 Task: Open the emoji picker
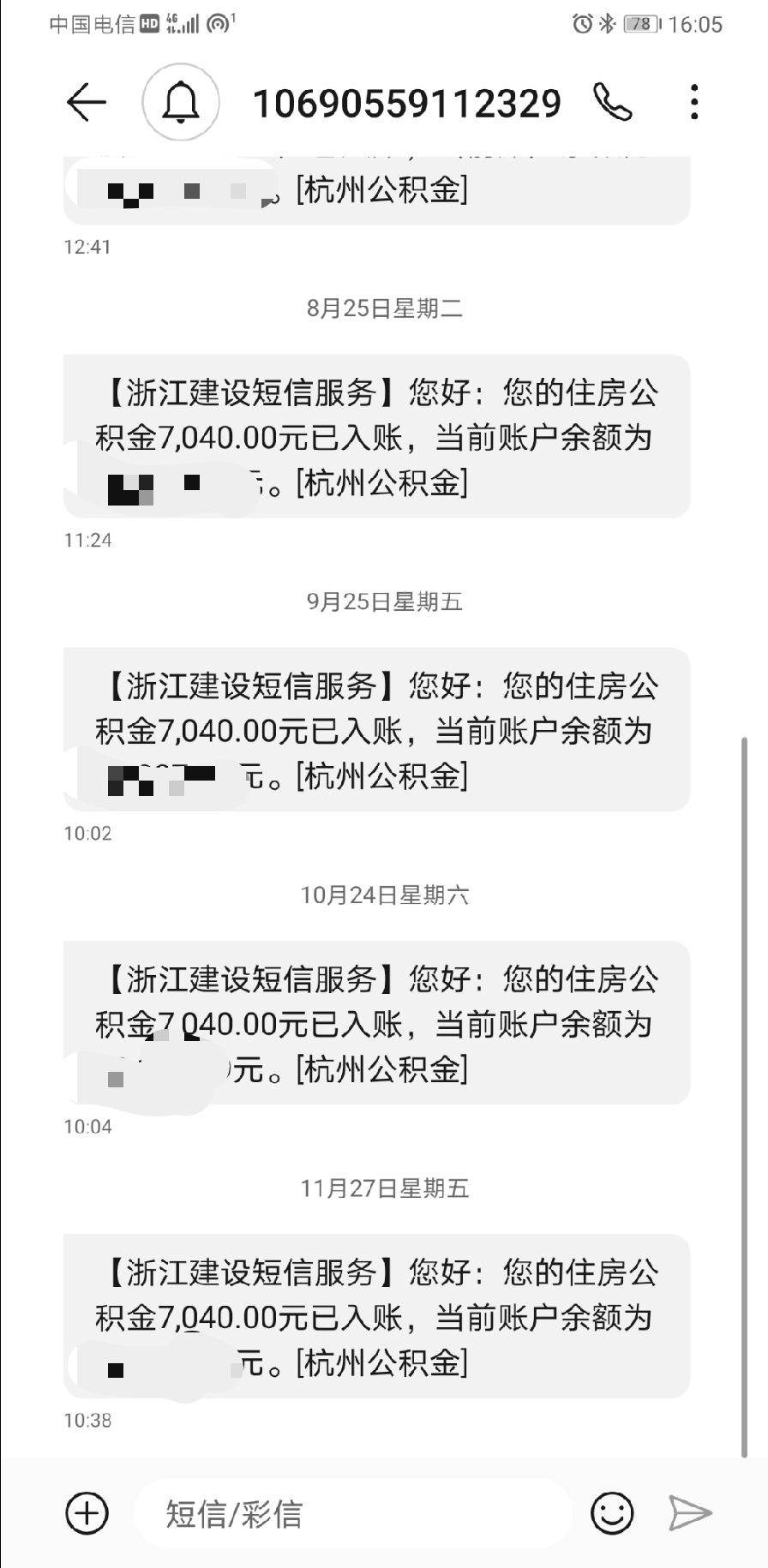coord(613,1513)
